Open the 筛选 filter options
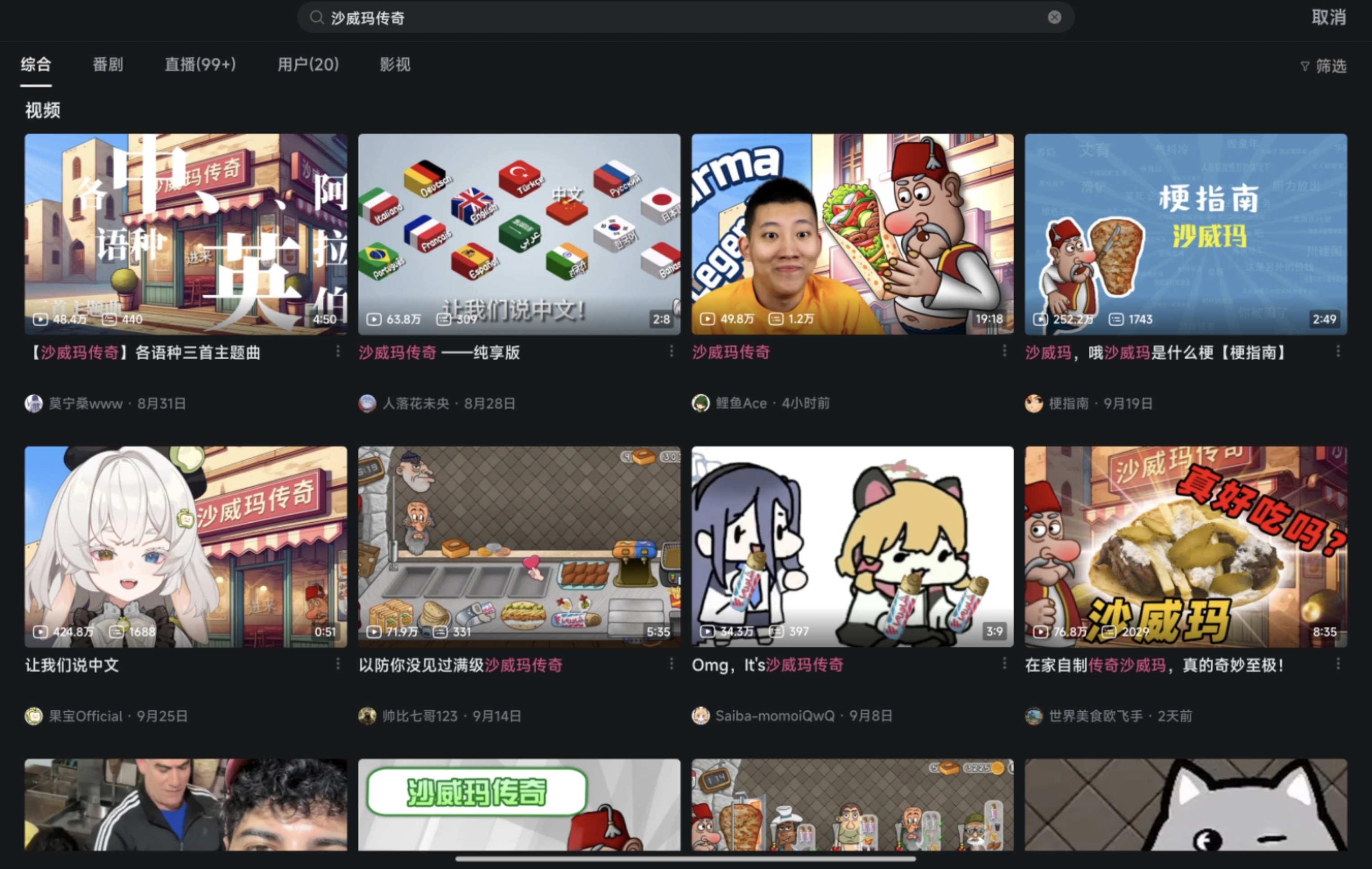The height and width of the screenshot is (869, 1372). [x=1323, y=66]
